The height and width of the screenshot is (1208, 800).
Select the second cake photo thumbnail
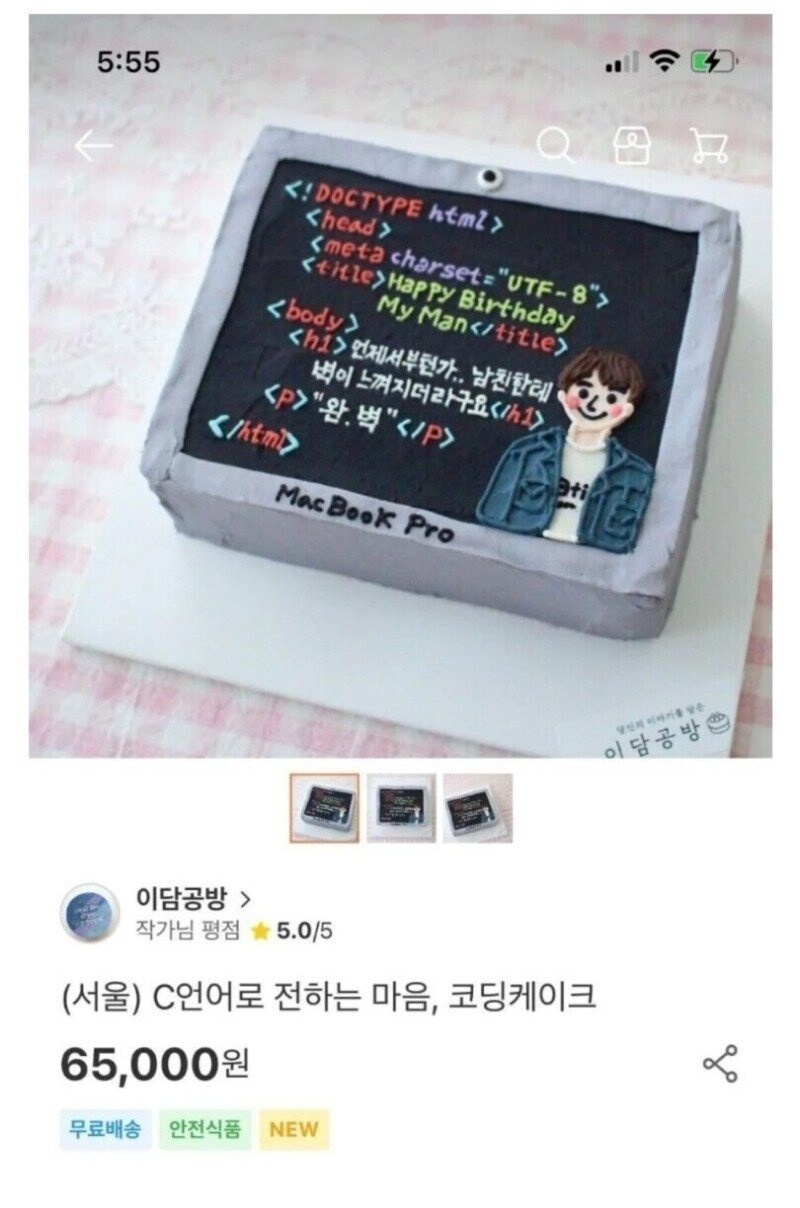(x=401, y=806)
